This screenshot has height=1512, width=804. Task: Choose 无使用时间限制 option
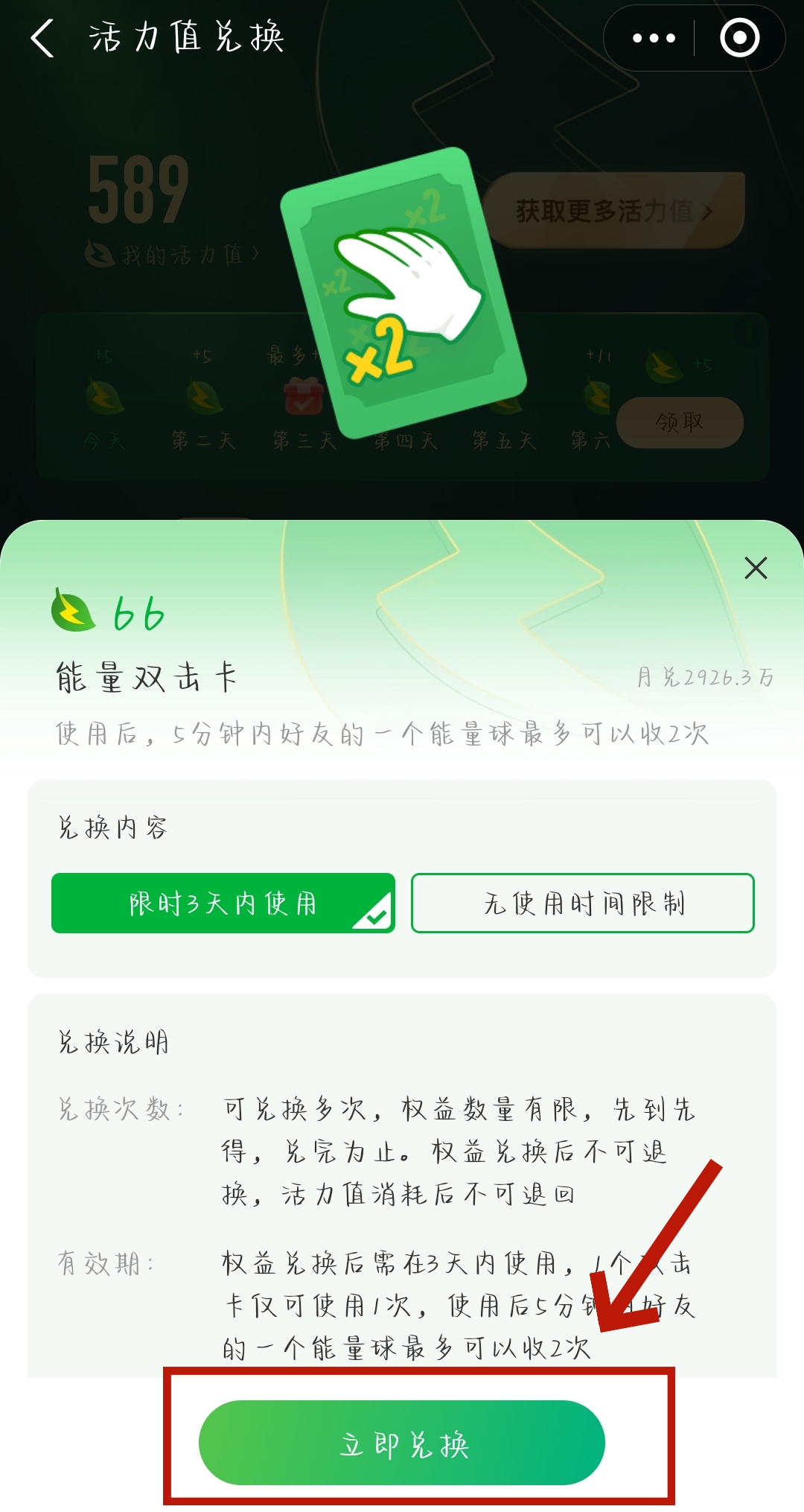tap(583, 903)
